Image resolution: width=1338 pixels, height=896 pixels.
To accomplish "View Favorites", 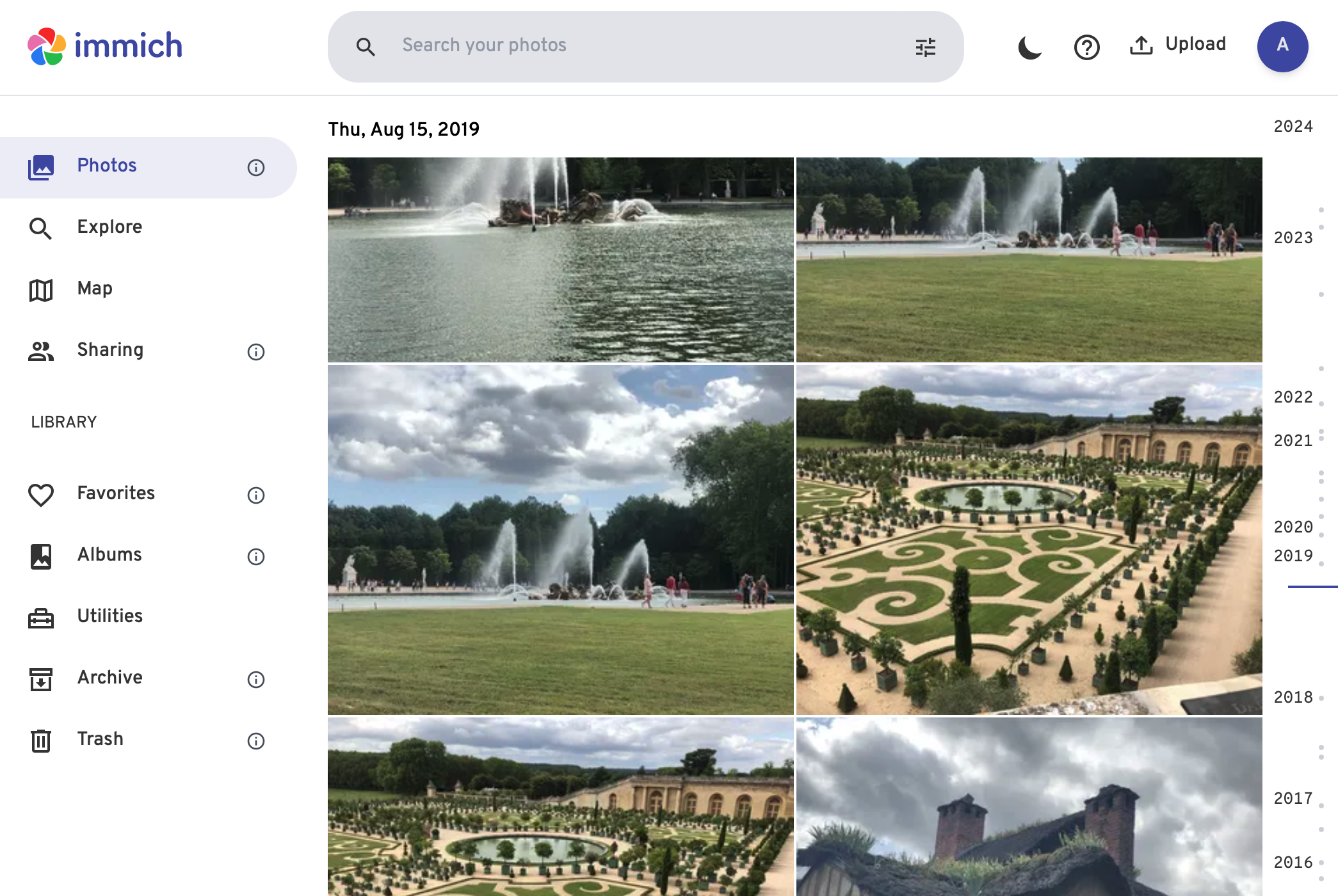I will point(116,493).
